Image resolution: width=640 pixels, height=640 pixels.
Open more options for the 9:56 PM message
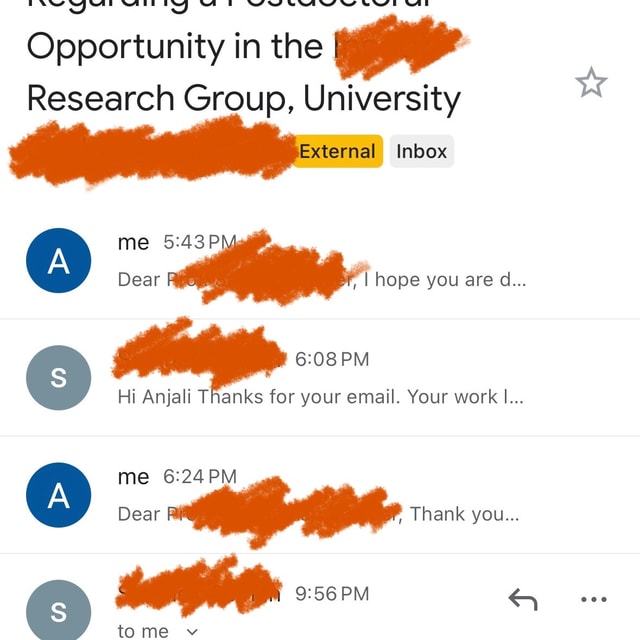coord(593,599)
